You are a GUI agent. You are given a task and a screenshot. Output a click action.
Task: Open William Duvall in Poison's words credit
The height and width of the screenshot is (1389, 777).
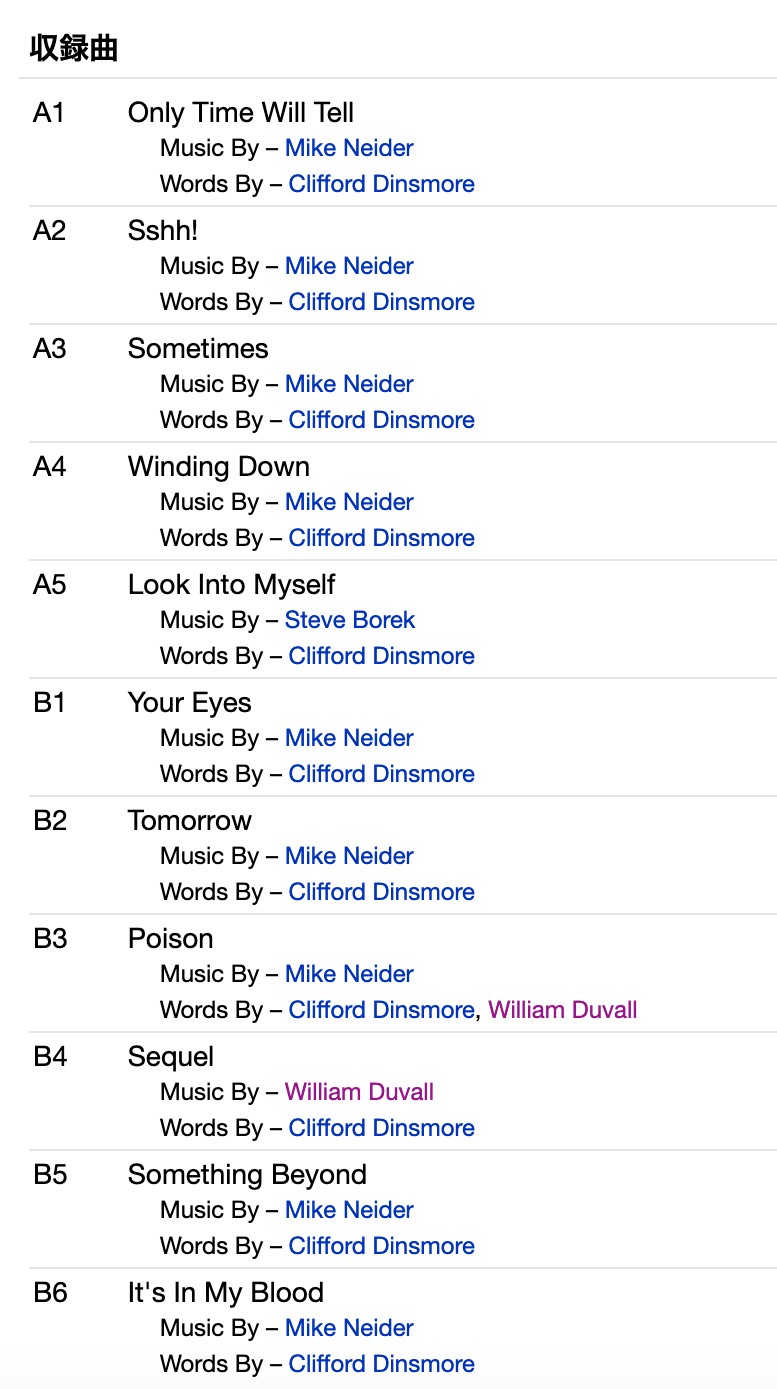tap(562, 1010)
